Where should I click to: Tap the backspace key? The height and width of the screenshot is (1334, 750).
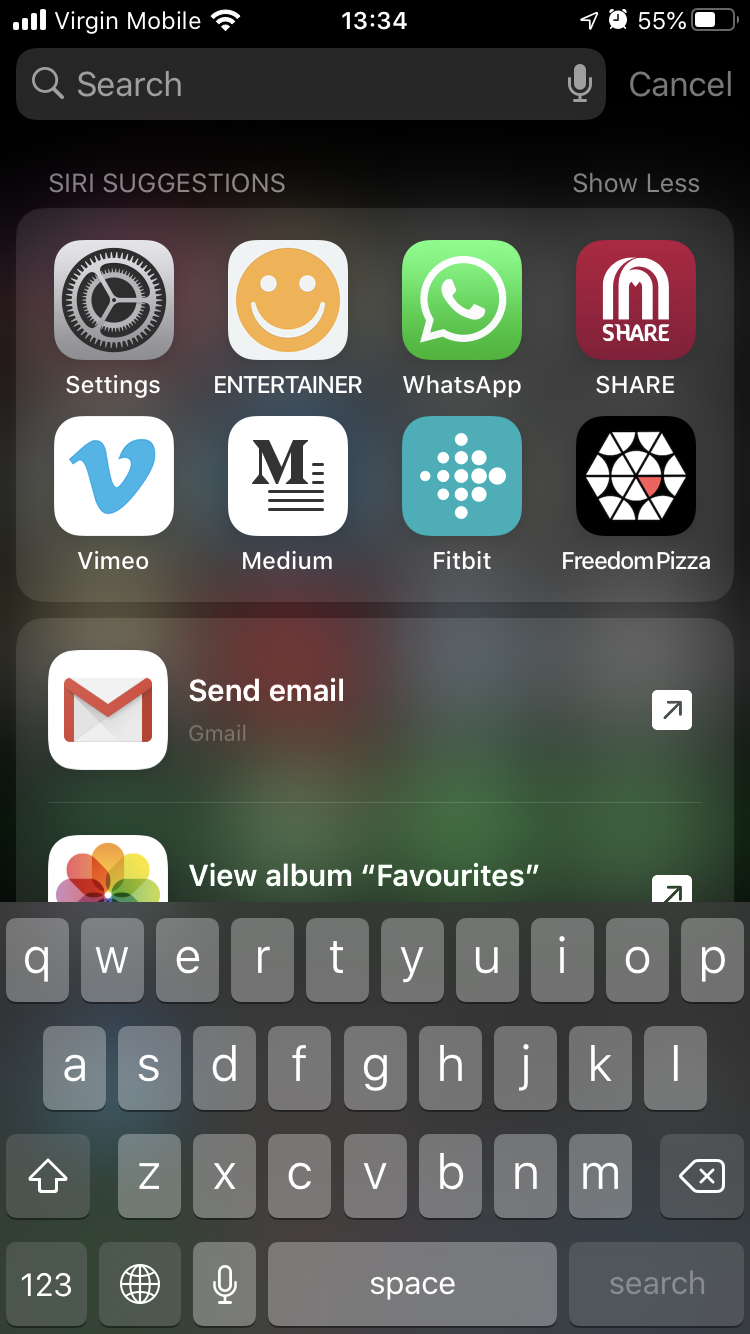(701, 1176)
